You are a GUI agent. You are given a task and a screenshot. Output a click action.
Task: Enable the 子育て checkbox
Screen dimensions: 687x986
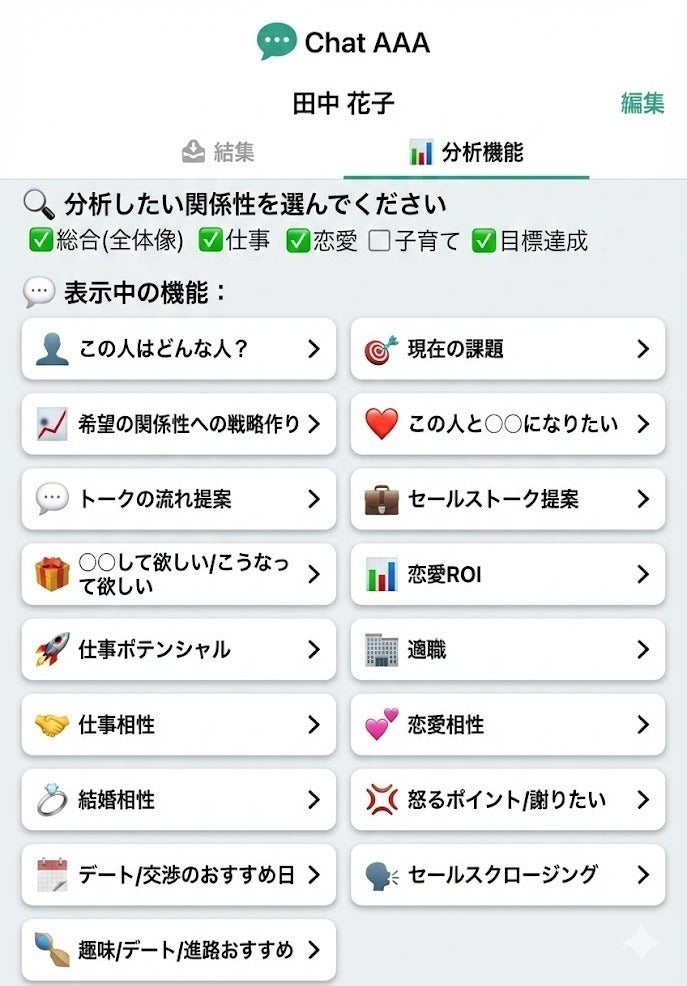click(x=379, y=241)
